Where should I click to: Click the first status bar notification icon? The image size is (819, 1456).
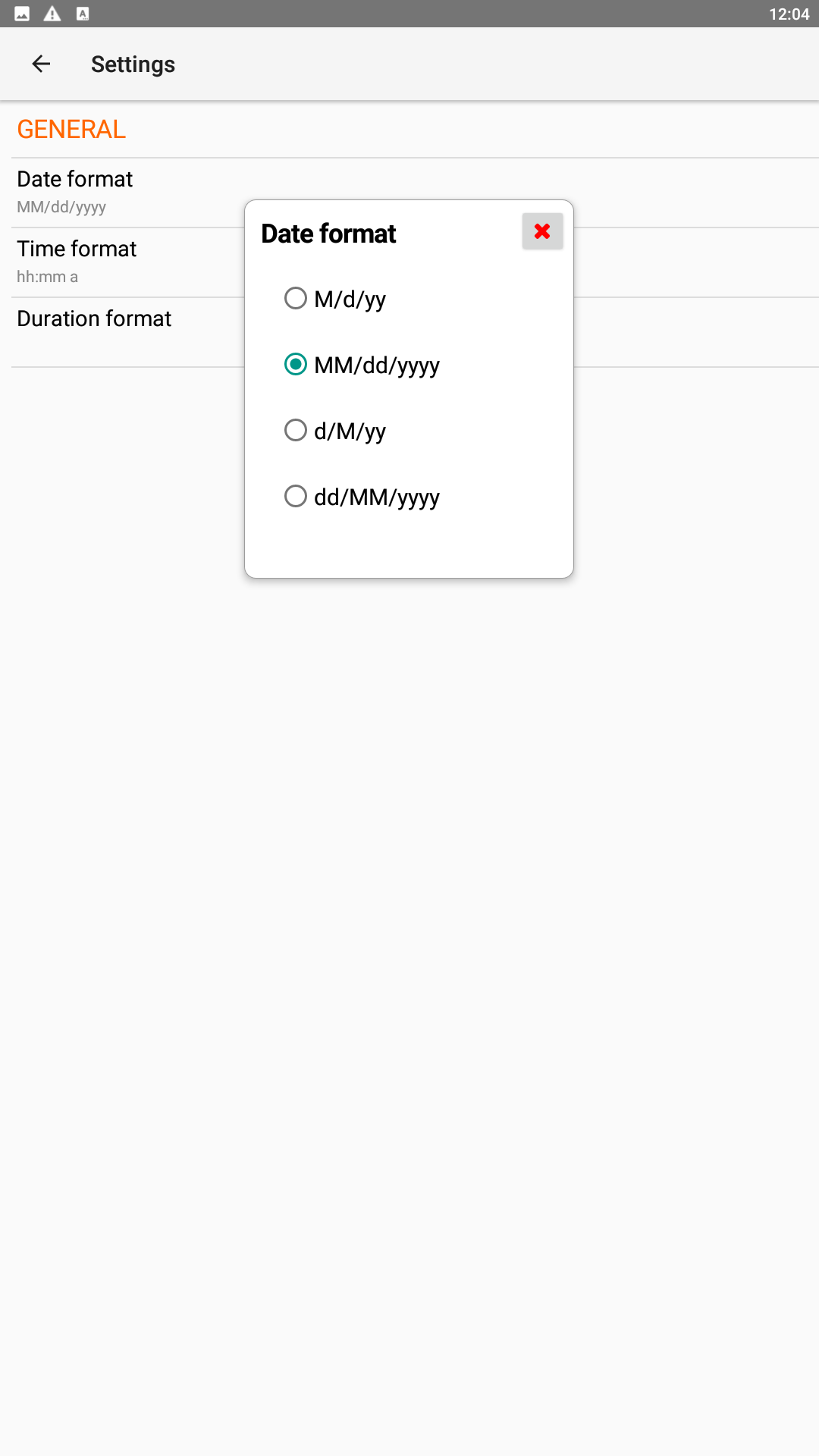pos(22,13)
